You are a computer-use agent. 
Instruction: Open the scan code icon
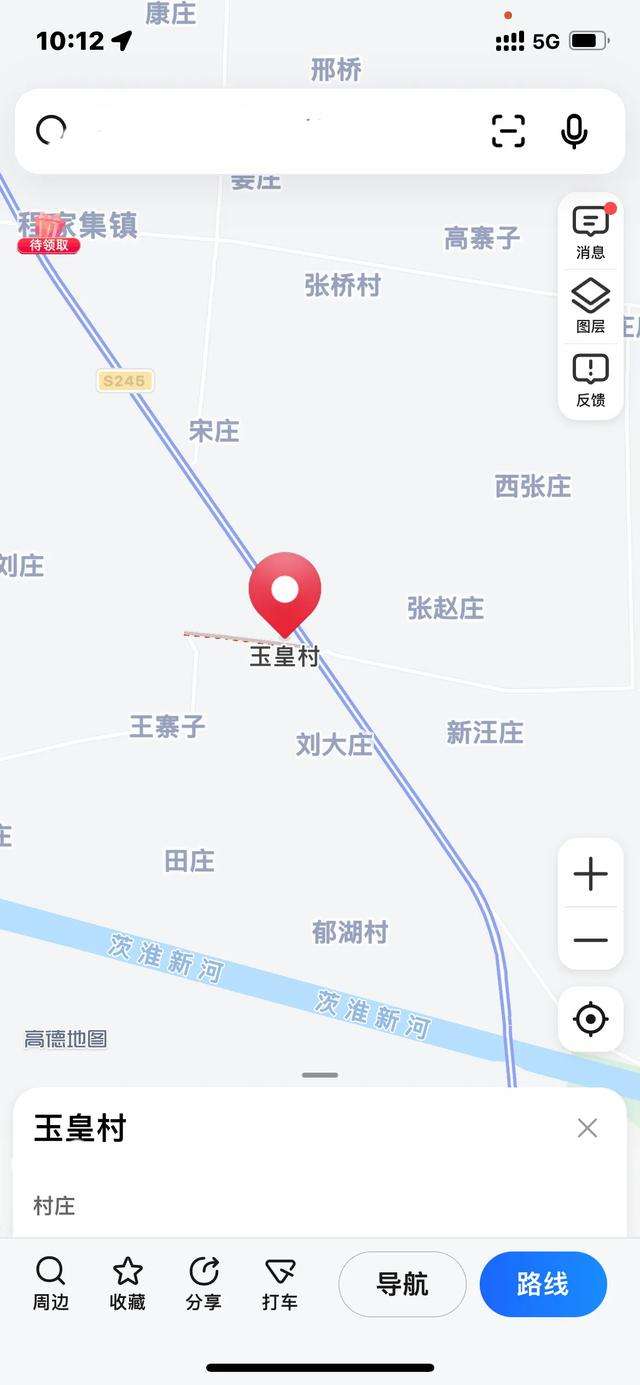[x=508, y=131]
